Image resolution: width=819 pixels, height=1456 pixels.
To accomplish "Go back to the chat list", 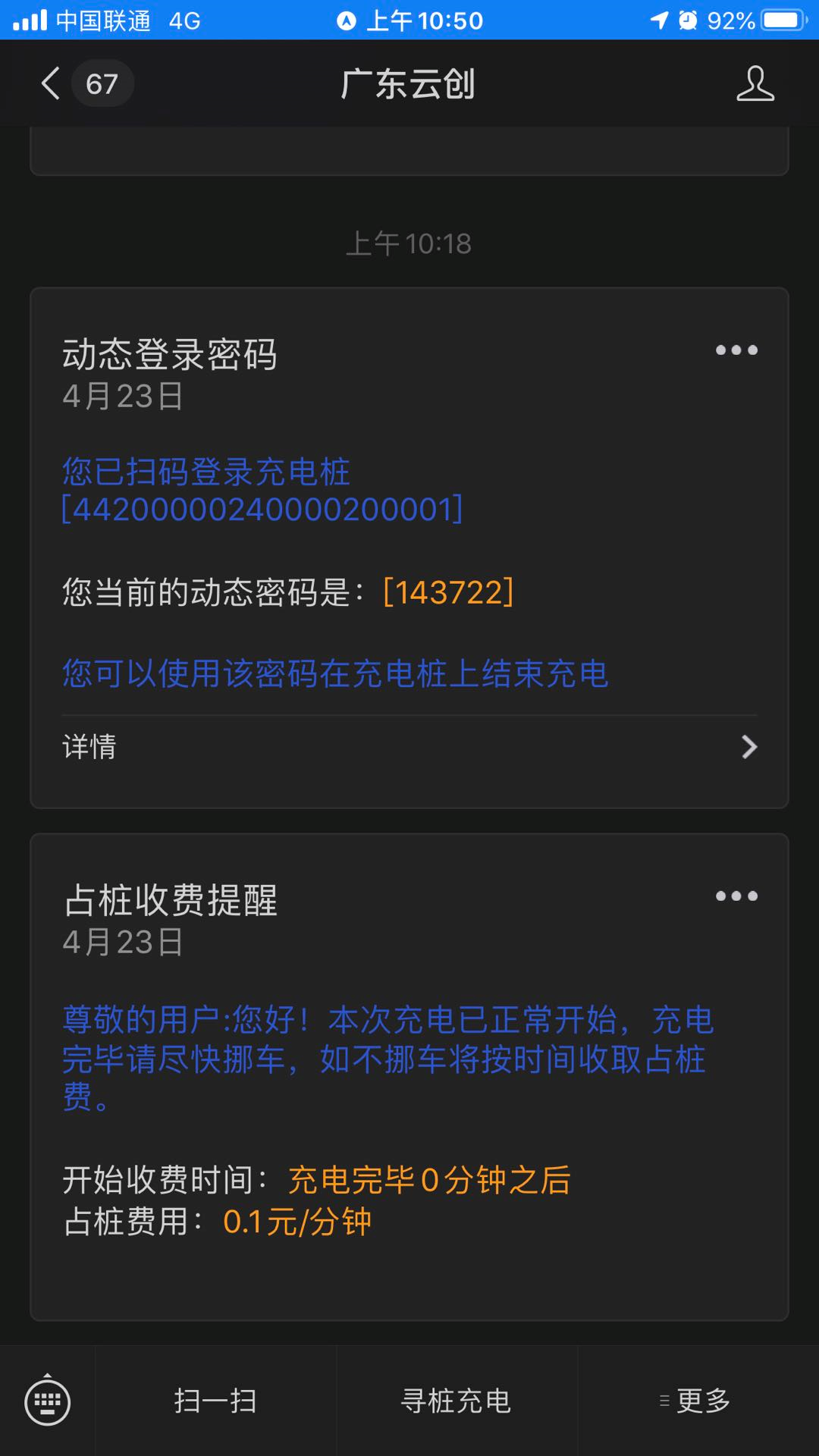I will pyautogui.click(x=83, y=83).
